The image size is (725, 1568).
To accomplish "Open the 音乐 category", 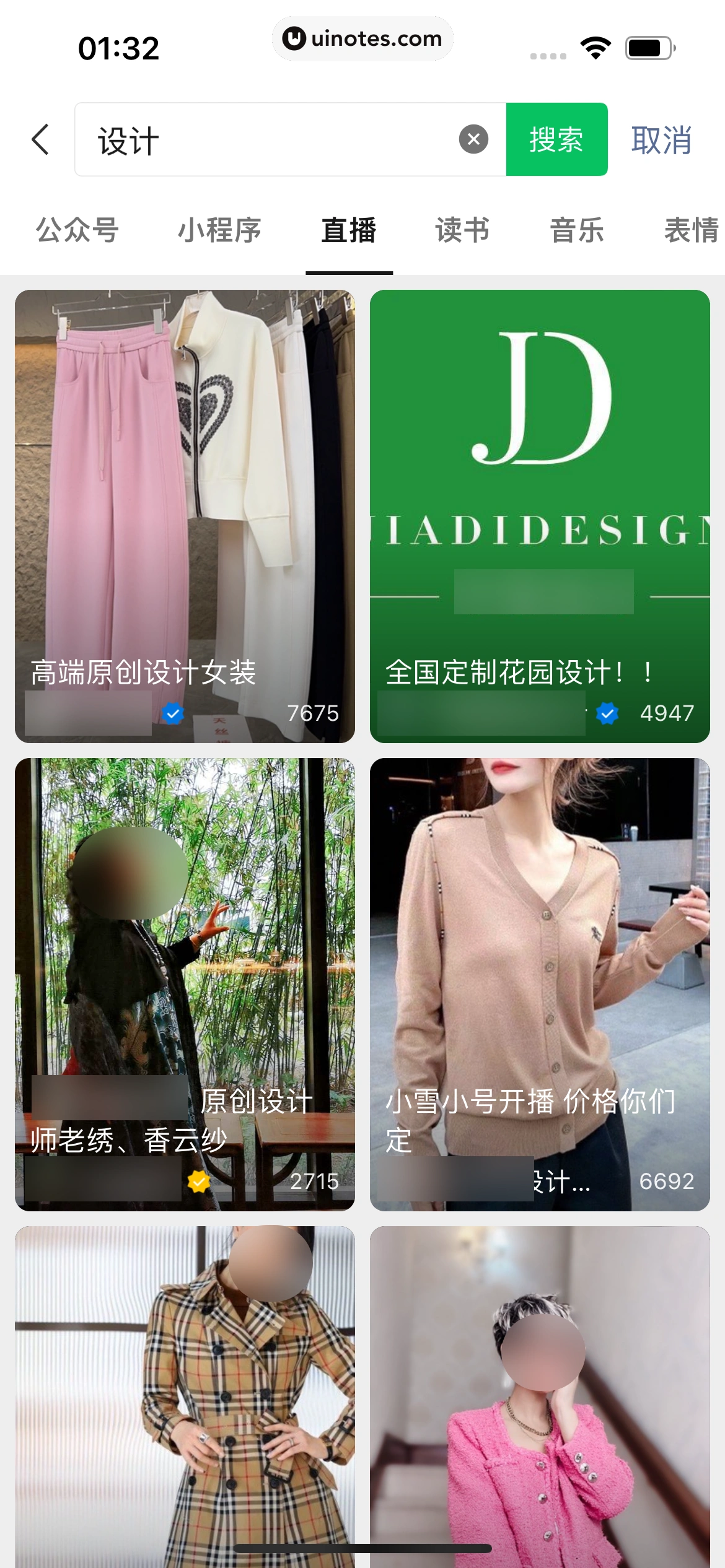I will (578, 230).
